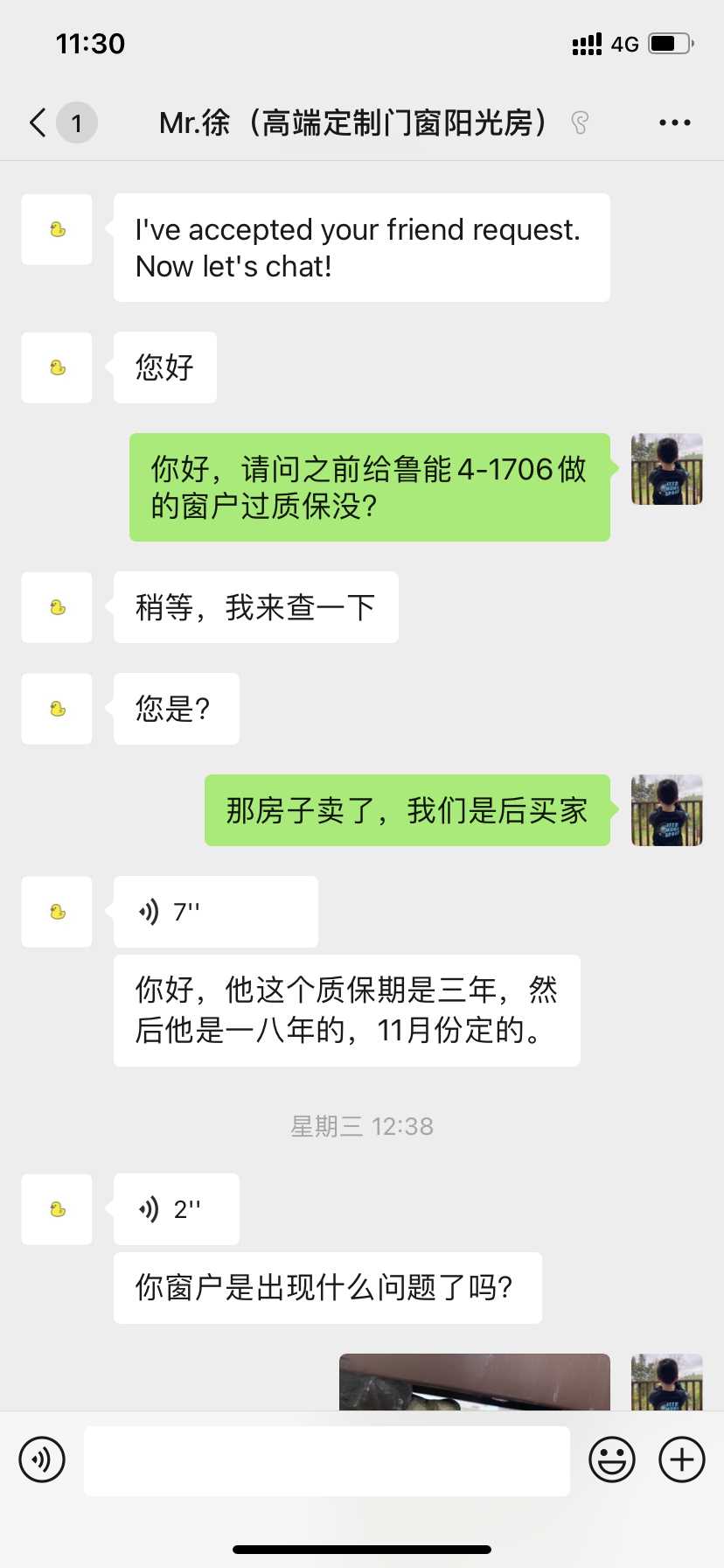Open my avatar beside 那房子卖了 message
724x1568 pixels.
pos(667,810)
